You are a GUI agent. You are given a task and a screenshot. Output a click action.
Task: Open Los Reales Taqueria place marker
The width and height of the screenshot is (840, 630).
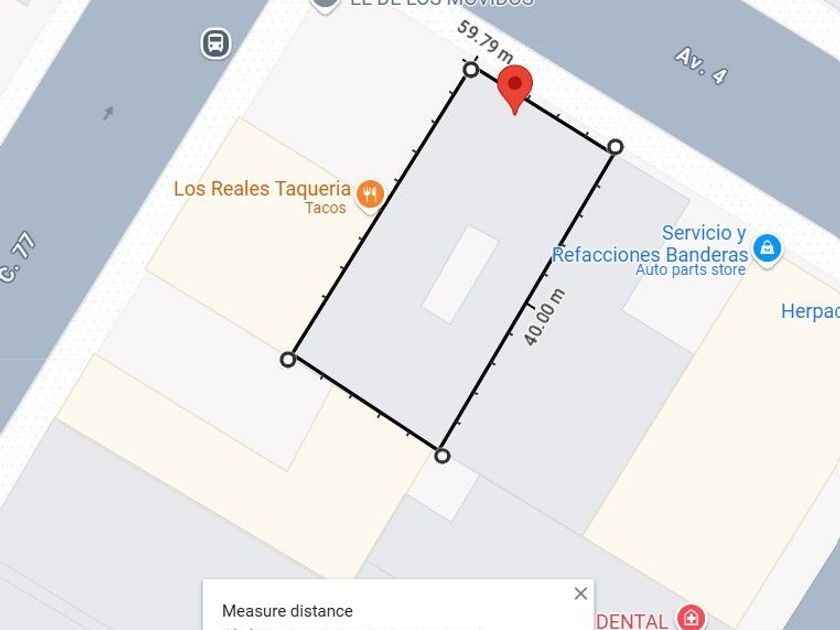coord(370,193)
